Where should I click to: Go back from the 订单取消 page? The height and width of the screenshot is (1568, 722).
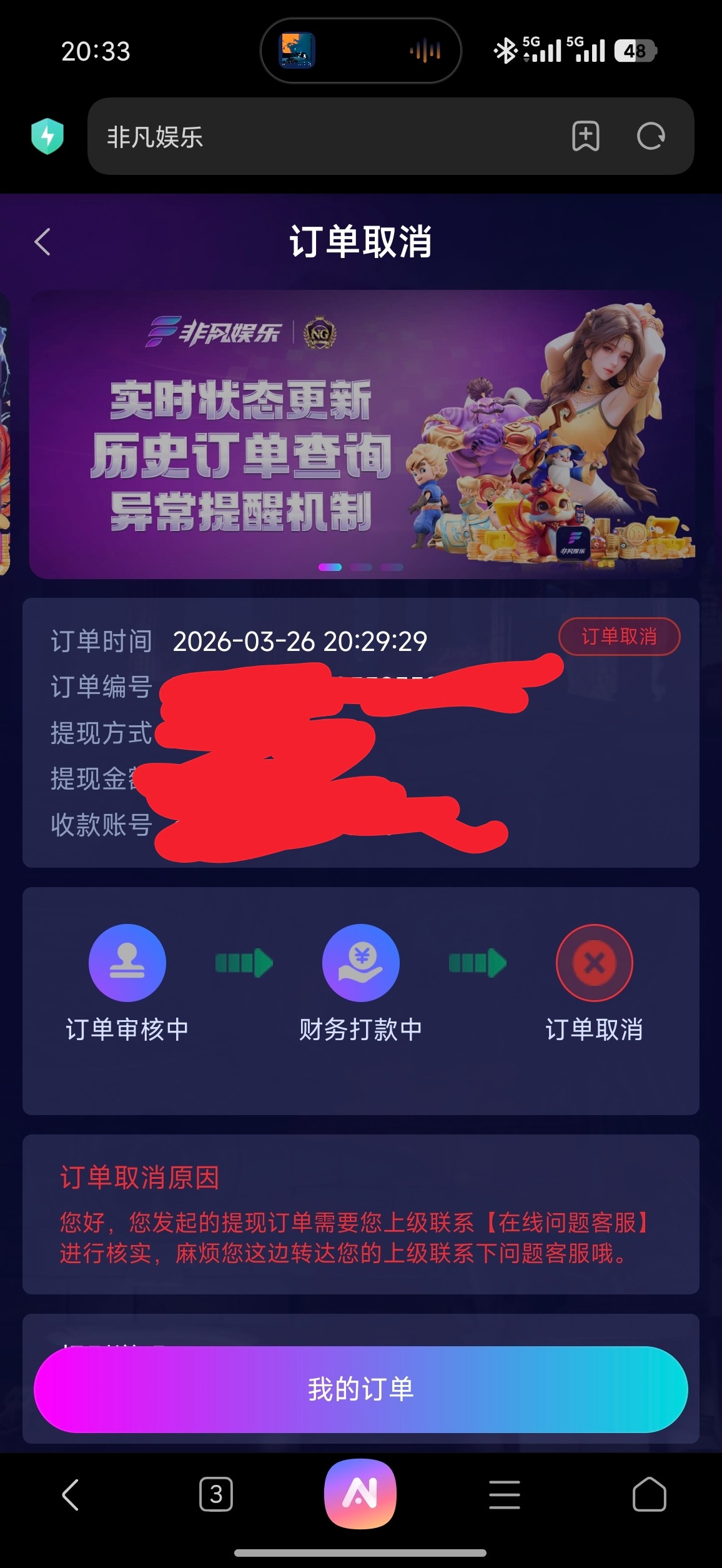[42, 242]
